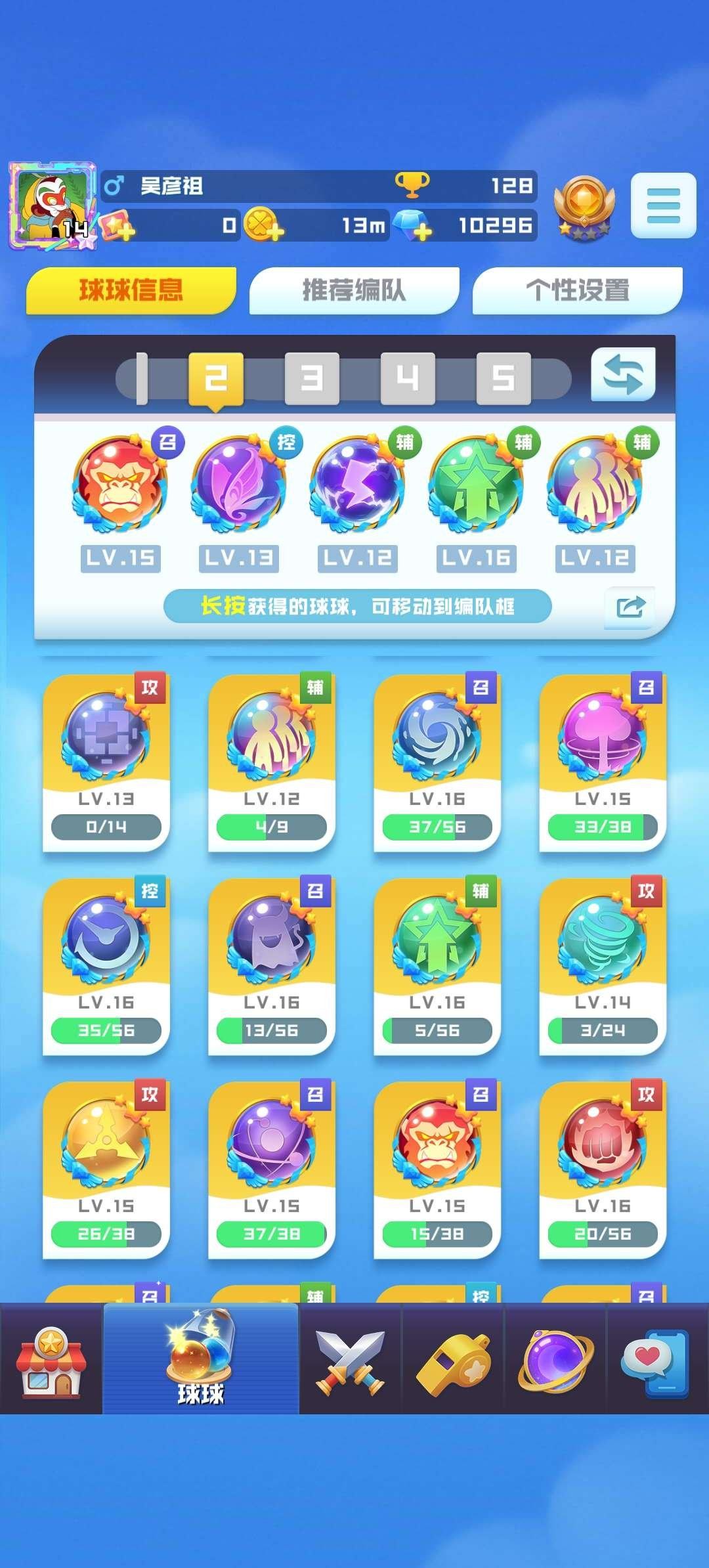Open the ball card with 37/56 progress
The height and width of the screenshot is (1568, 709).
(437, 762)
